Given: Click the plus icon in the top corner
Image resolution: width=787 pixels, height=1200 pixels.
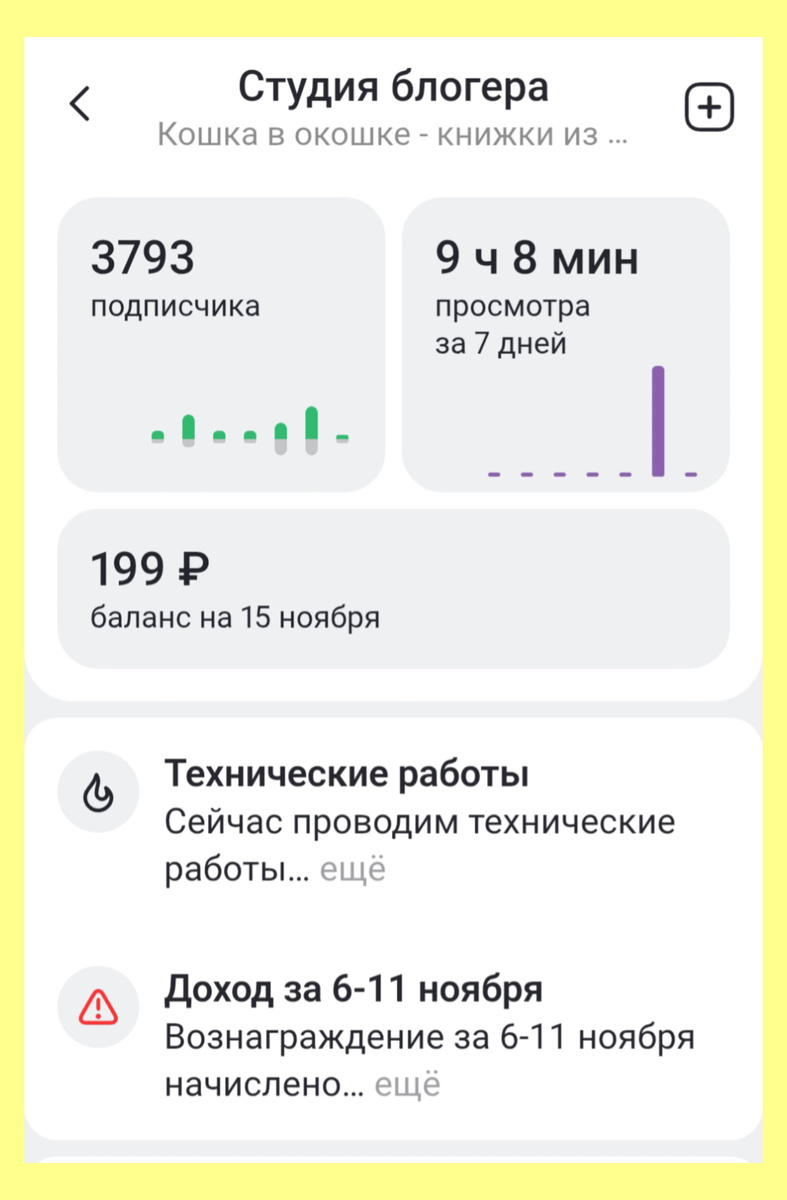Looking at the screenshot, I should 709,106.
